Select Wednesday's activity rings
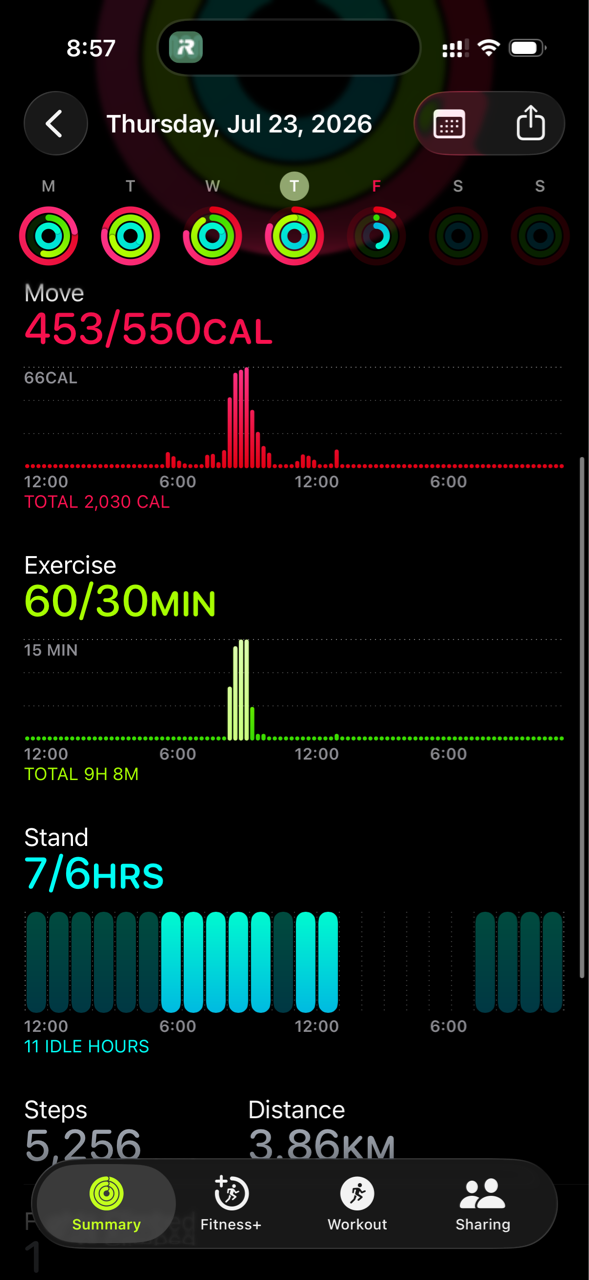 coord(212,236)
